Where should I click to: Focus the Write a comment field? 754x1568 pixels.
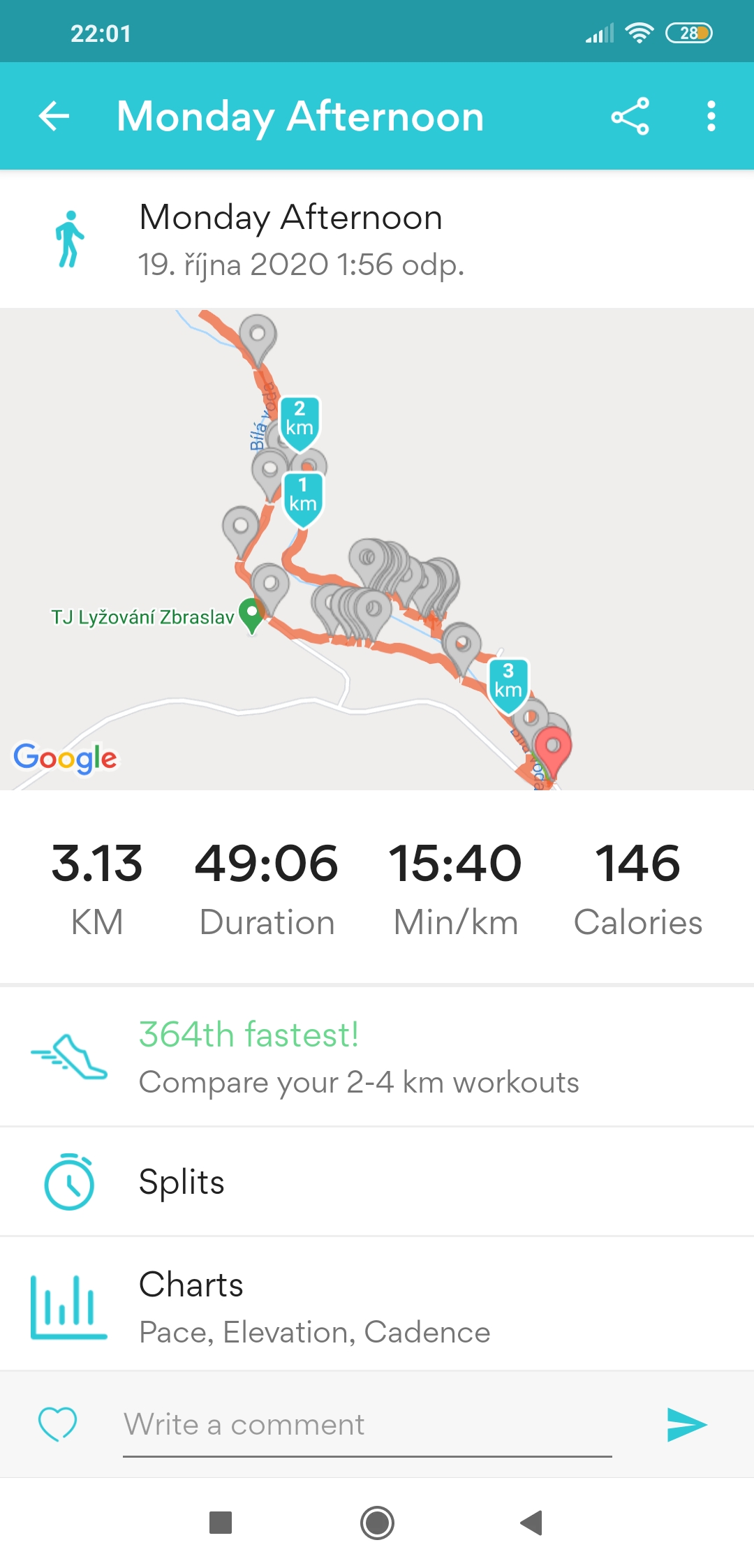tap(367, 1426)
